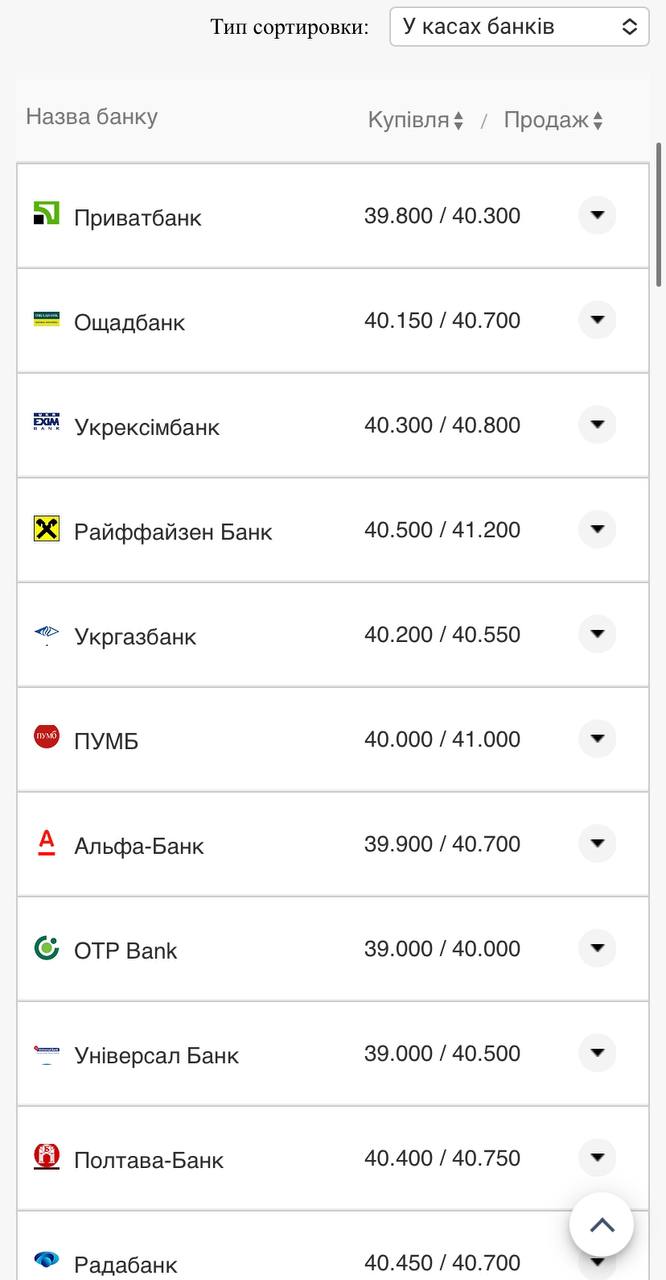Expand the OTP Bank row
This screenshot has width=666, height=1280.
click(597, 948)
